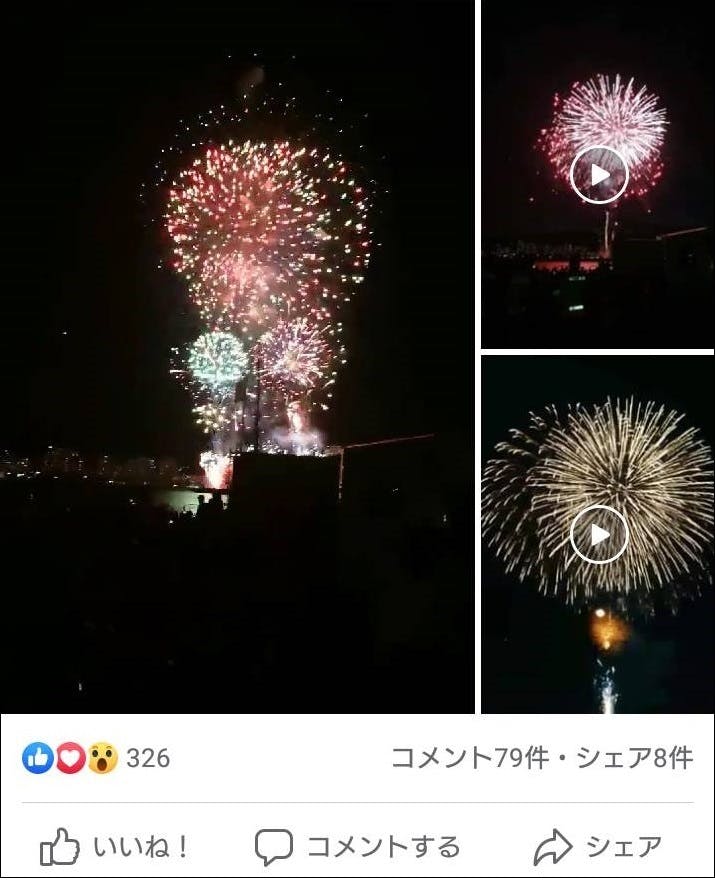Like this post with いいね！
Image resolution: width=715 pixels, height=881 pixels.
[x=115, y=848]
